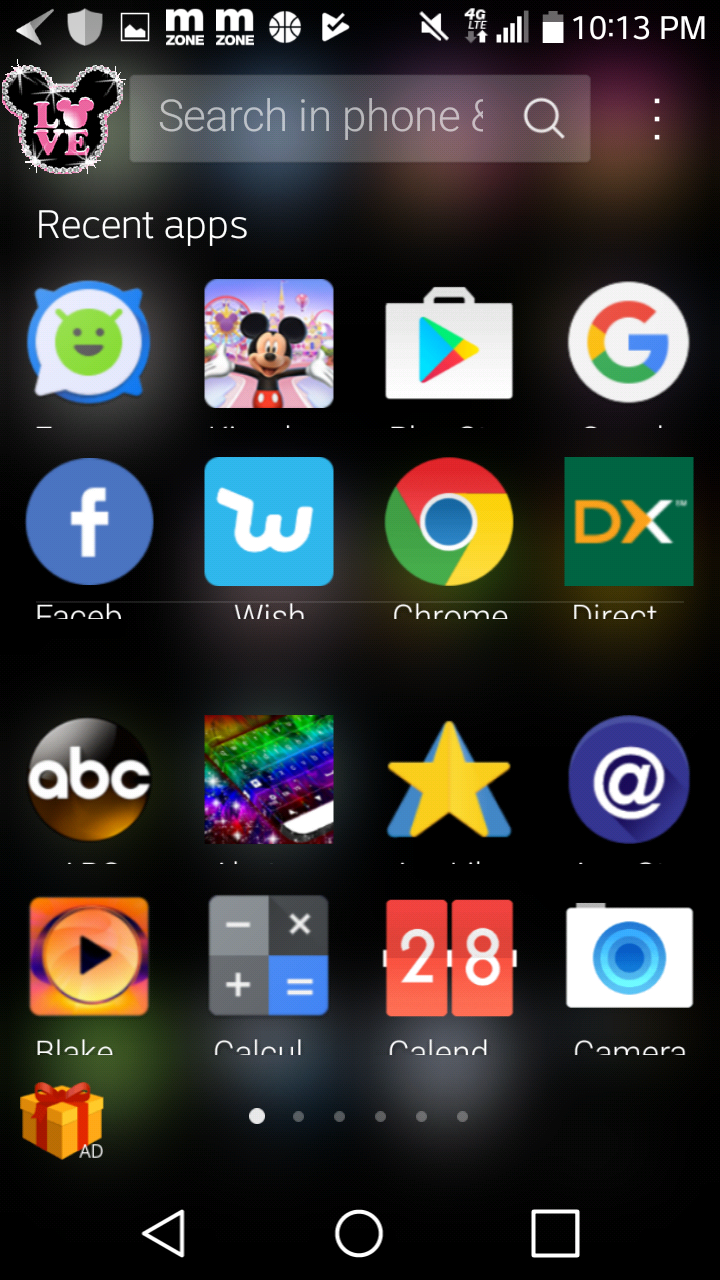Open the DX Direct app

(x=629, y=521)
